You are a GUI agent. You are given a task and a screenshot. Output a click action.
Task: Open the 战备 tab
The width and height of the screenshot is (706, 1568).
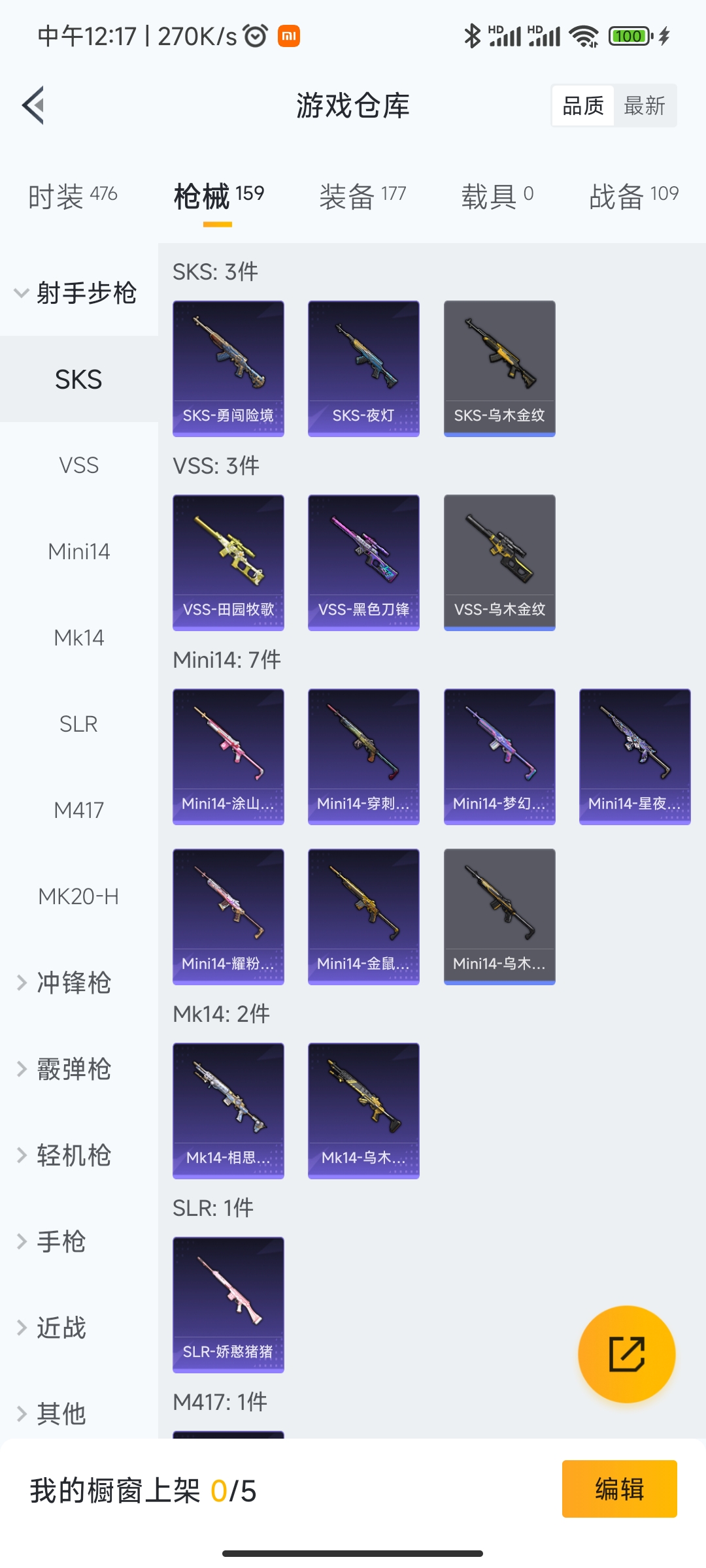tap(633, 195)
